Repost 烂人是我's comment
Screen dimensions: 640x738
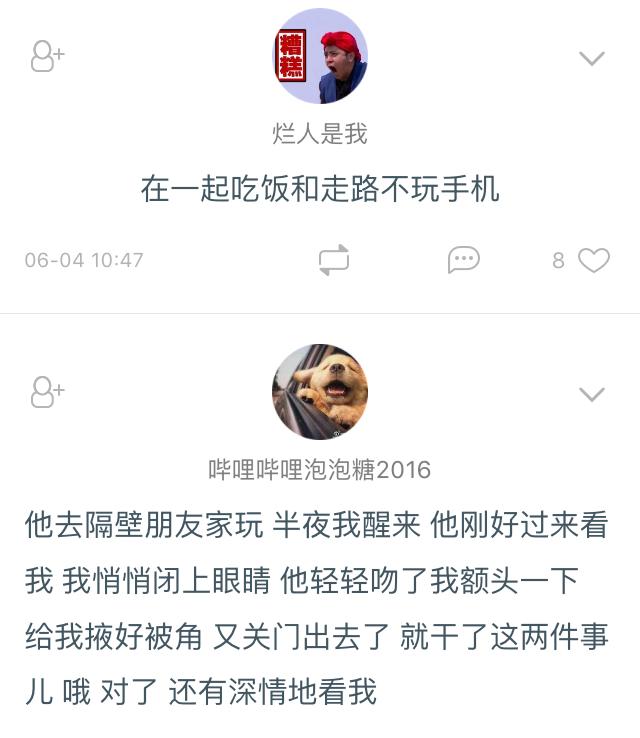point(334,261)
